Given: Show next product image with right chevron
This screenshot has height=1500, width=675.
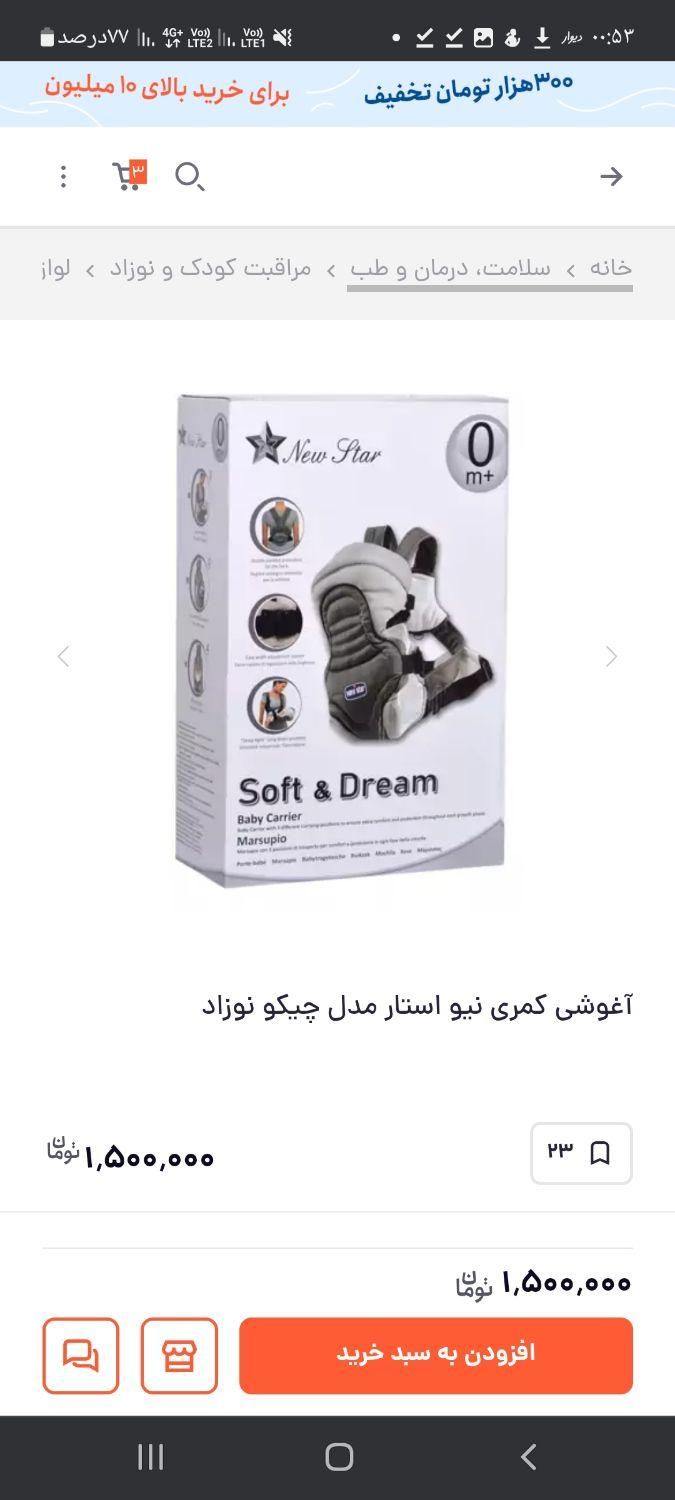Looking at the screenshot, I should 611,657.
